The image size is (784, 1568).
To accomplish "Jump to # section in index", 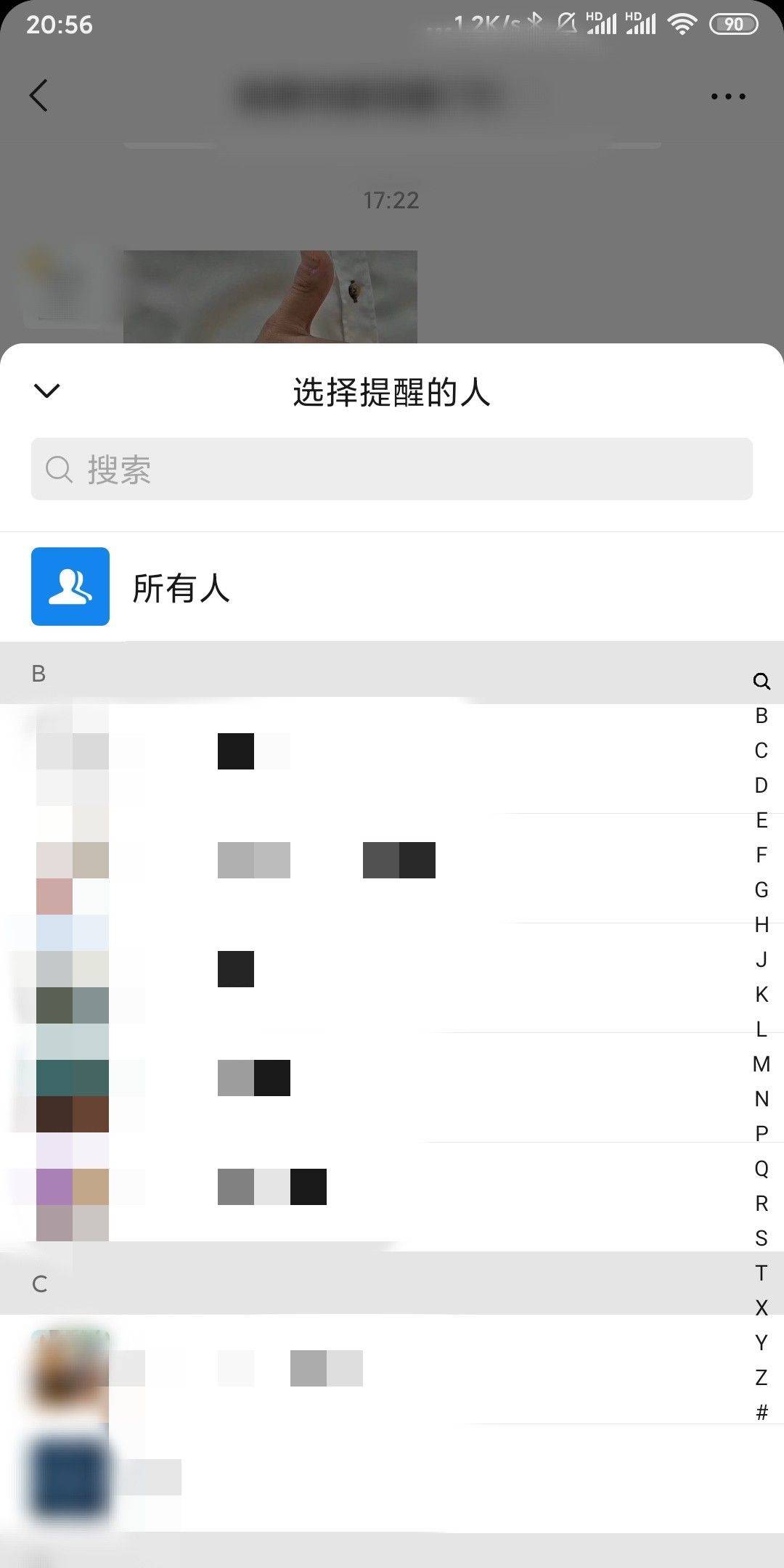I will (x=761, y=1413).
